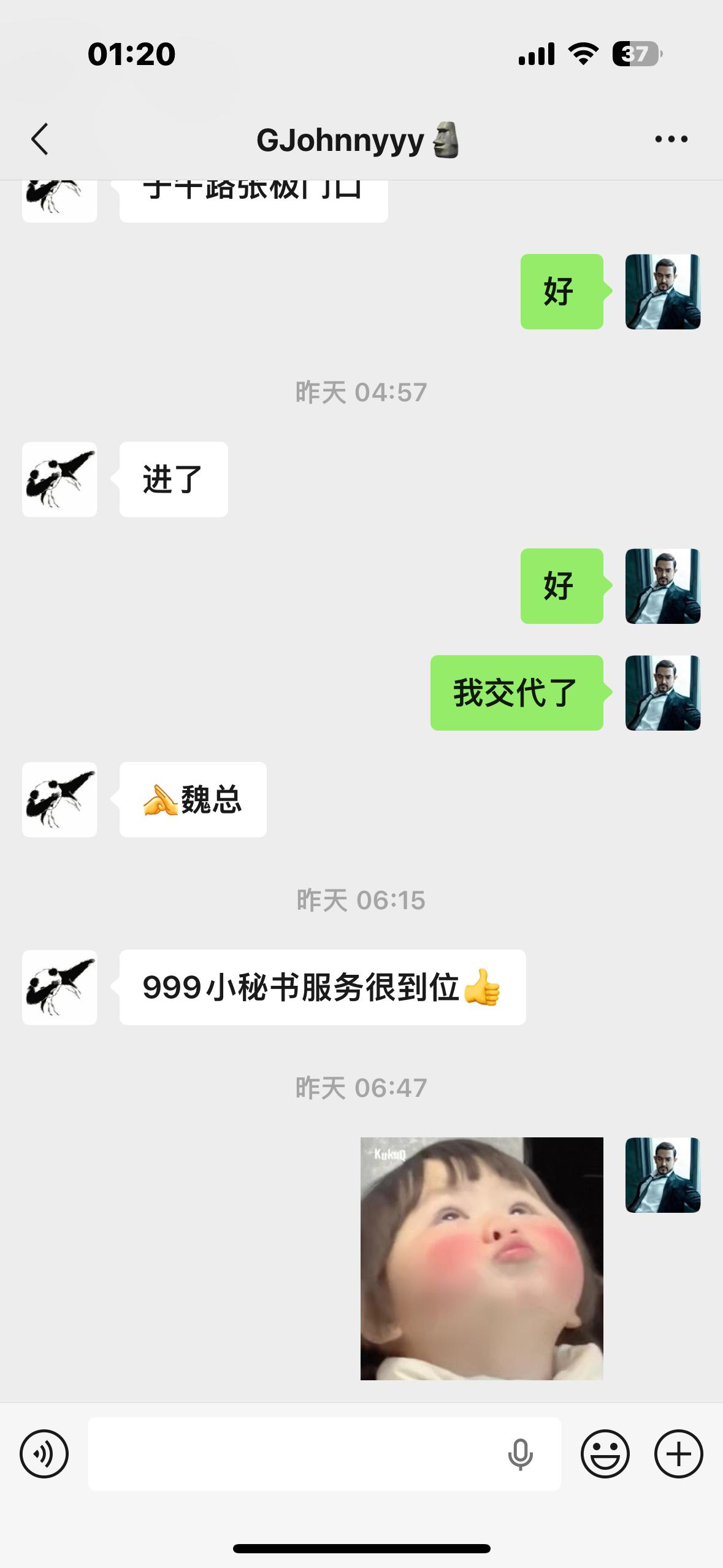
Task: Open the emoji and sticker panel
Action: coord(605,1453)
